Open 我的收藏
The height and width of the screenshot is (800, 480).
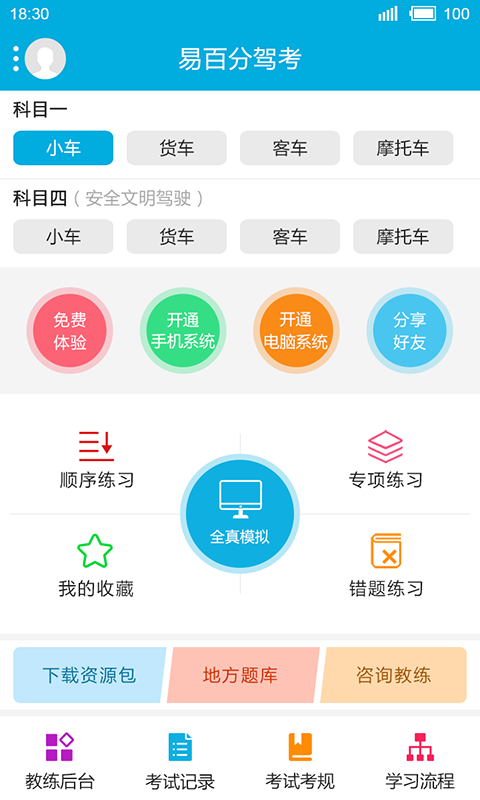coord(95,566)
